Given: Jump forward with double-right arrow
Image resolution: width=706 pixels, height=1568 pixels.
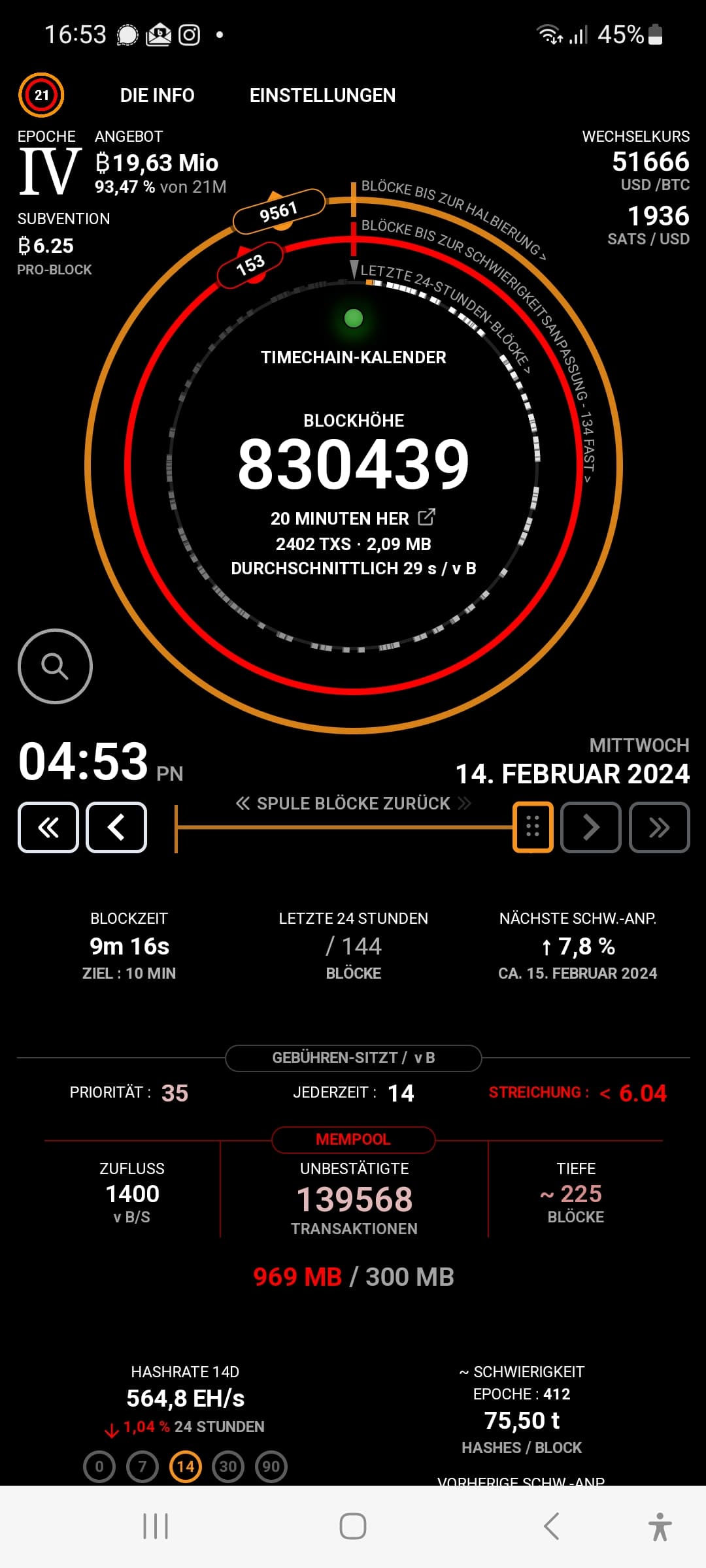Looking at the screenshot, I should click(659, 827).
